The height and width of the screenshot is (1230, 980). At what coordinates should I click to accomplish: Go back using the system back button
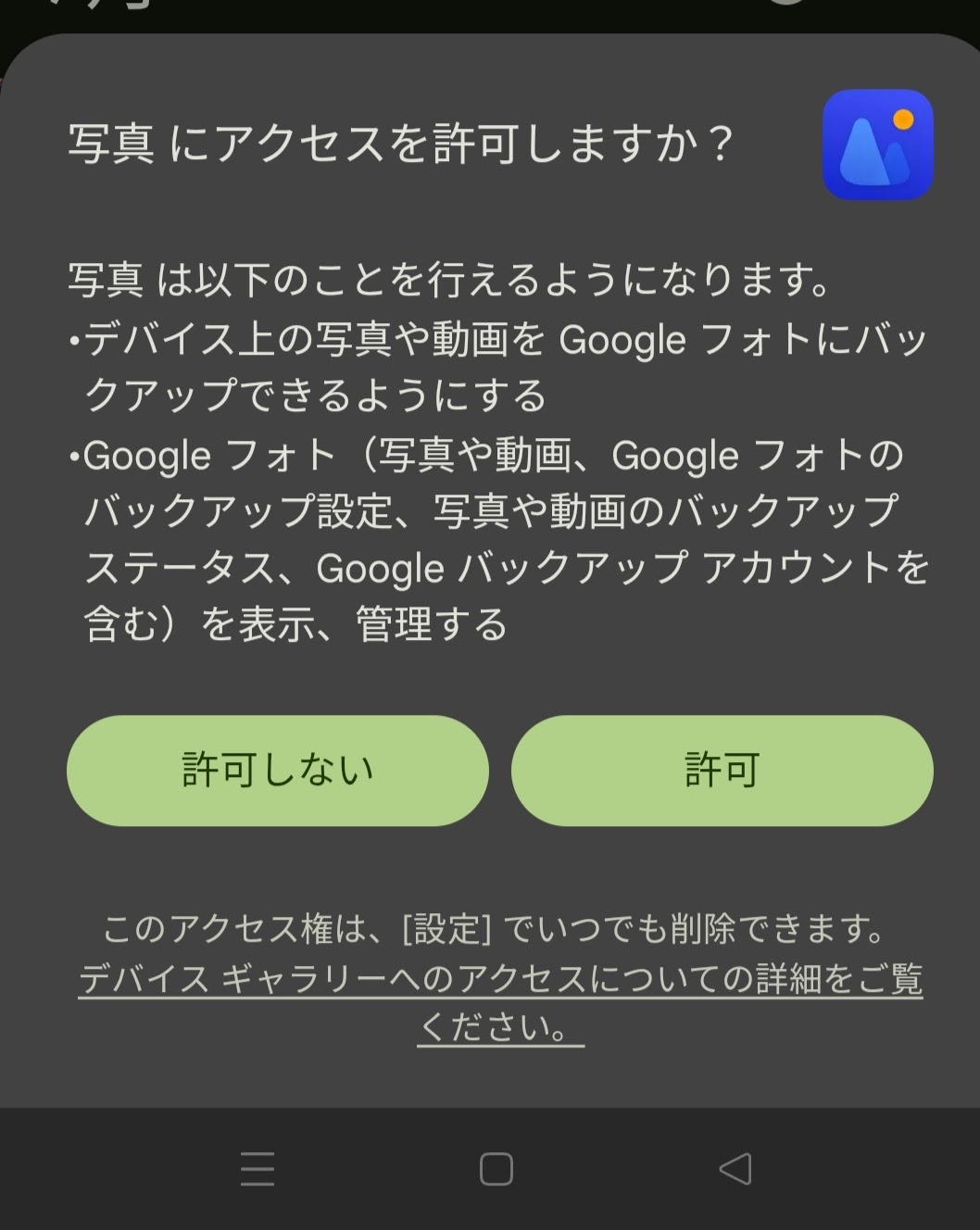pyautogui.click(x=735, y=1169)
